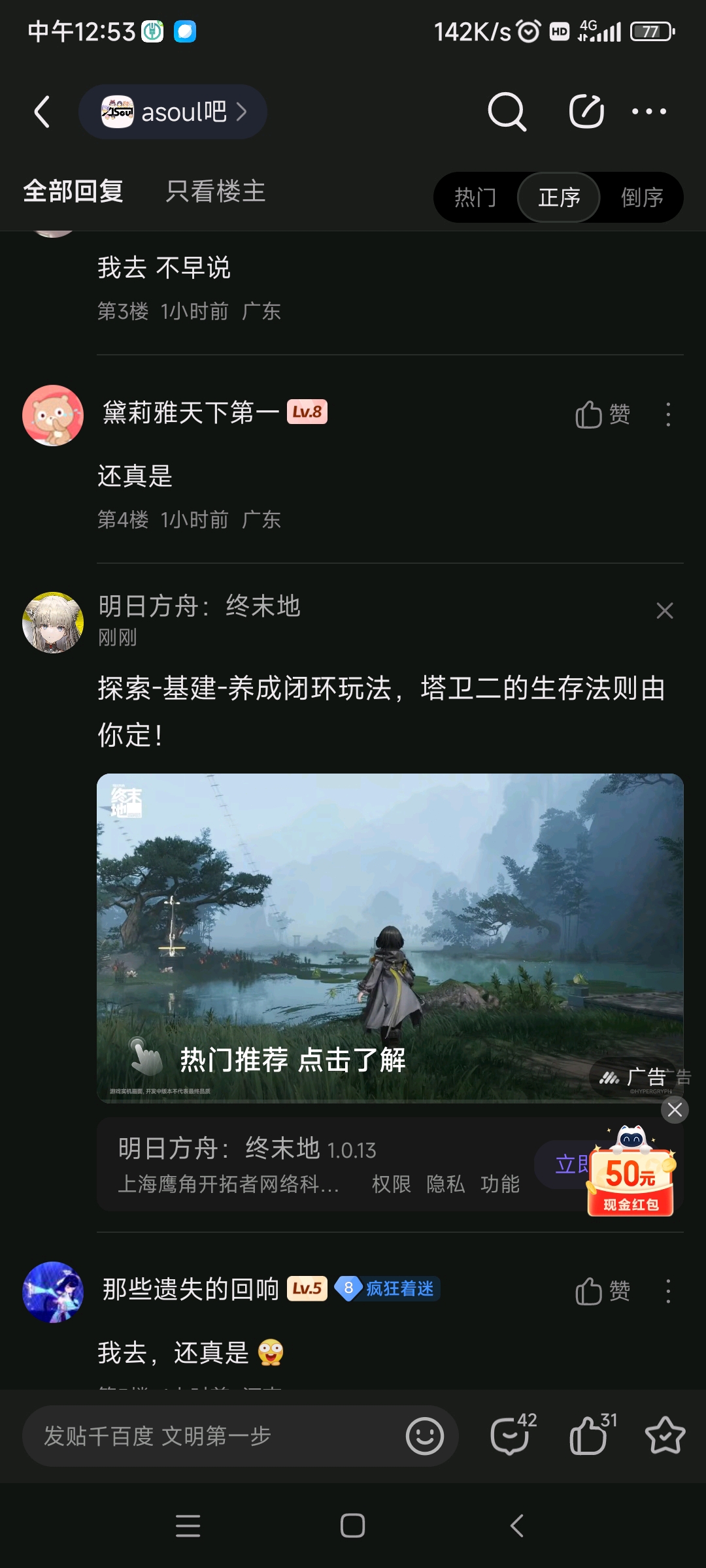Add this thread to favorites star
Viewport: 706px width, 1568px height.
665,1436
